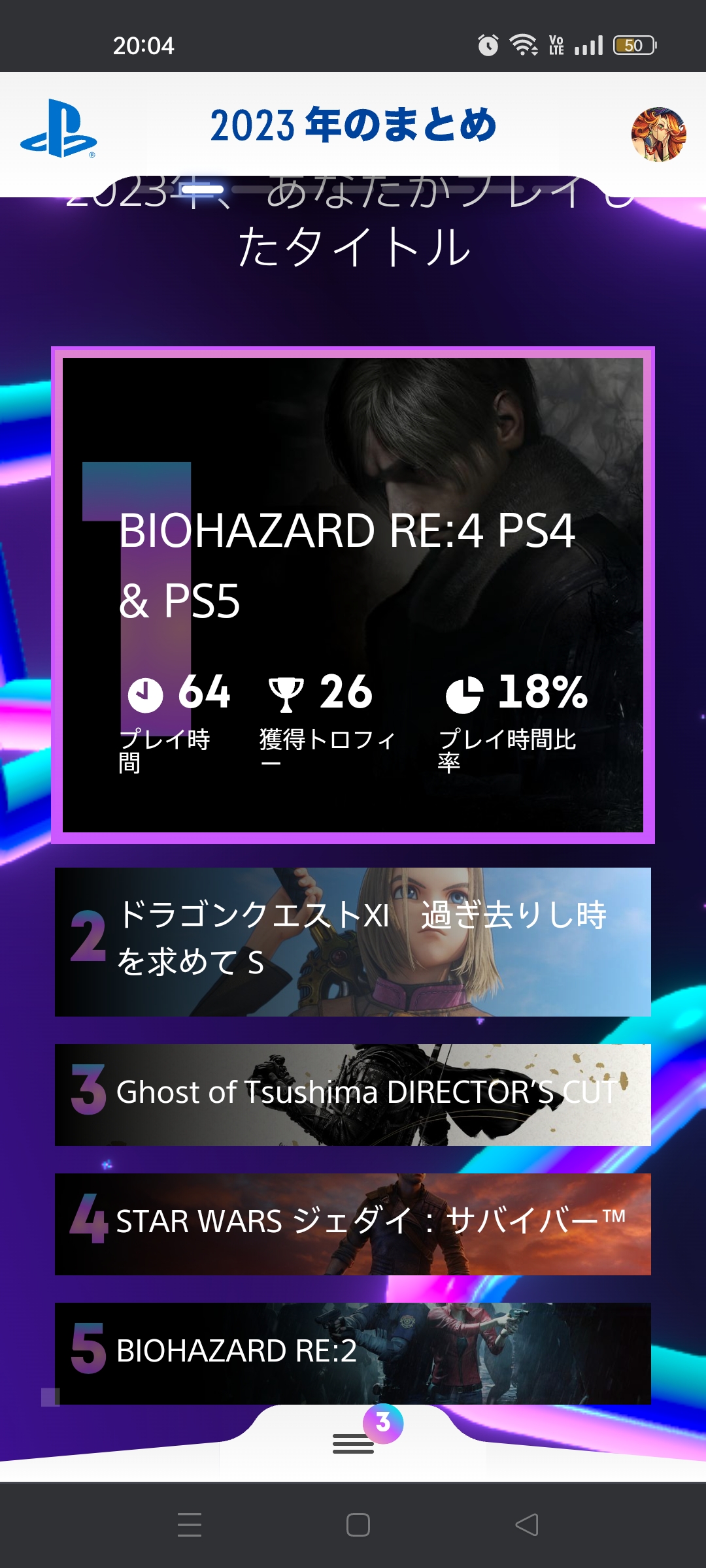Select the Dragon Quest XI S title card
This screenshot has width=706, height=1568.
[353, 941]
